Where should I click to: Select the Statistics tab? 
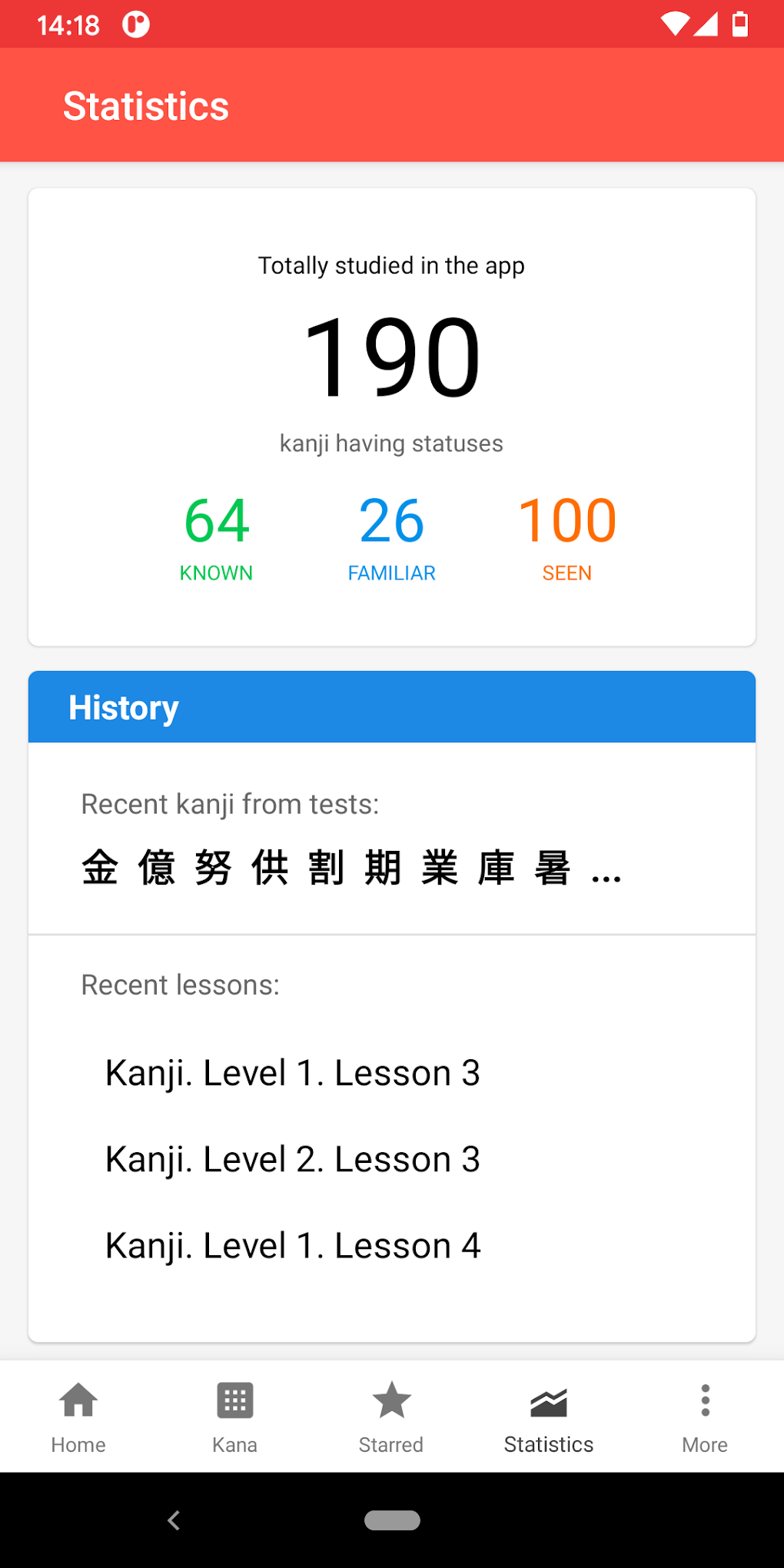[548, 1416]
